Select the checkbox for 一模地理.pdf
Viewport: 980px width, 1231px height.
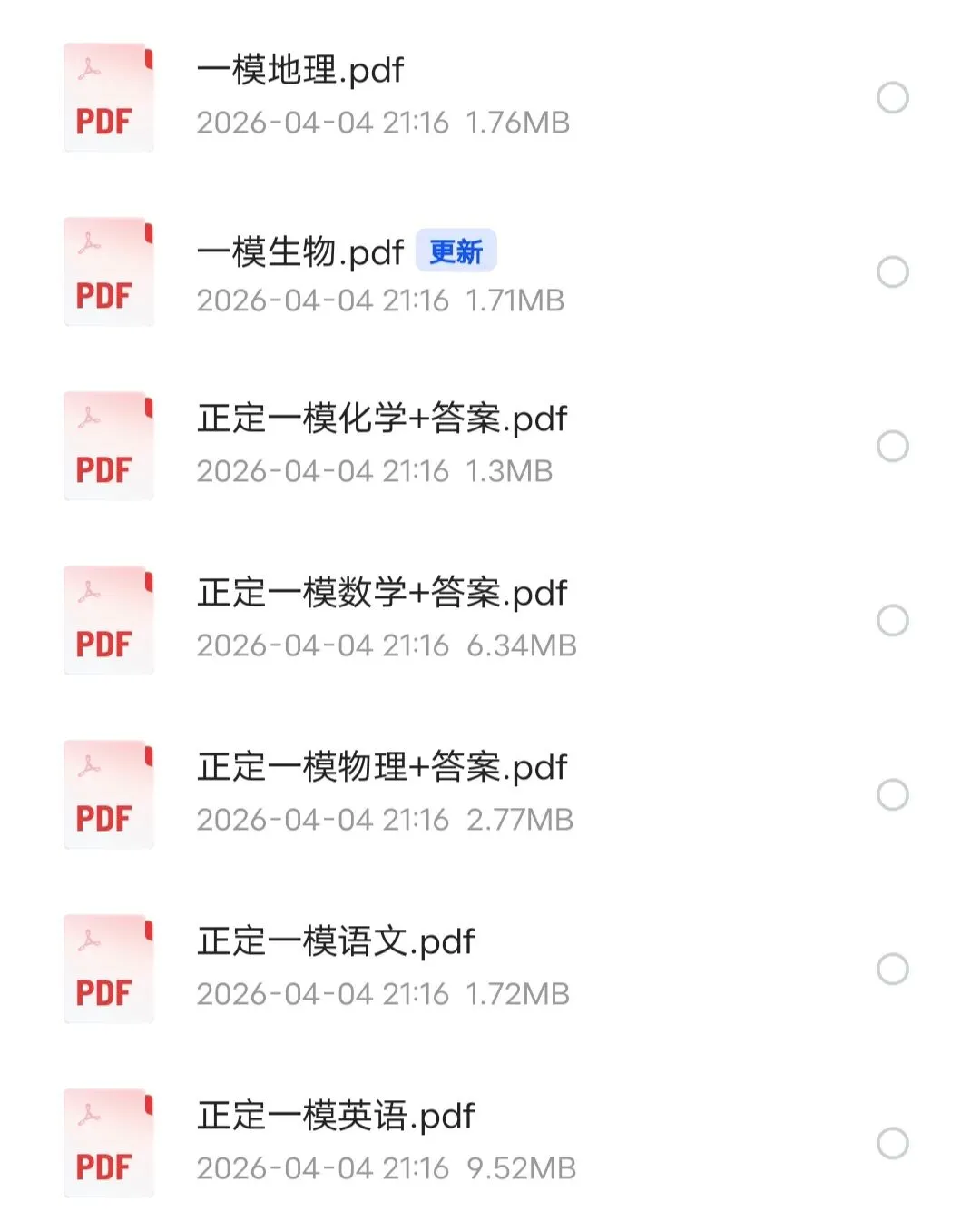click(x=893, y=98)
